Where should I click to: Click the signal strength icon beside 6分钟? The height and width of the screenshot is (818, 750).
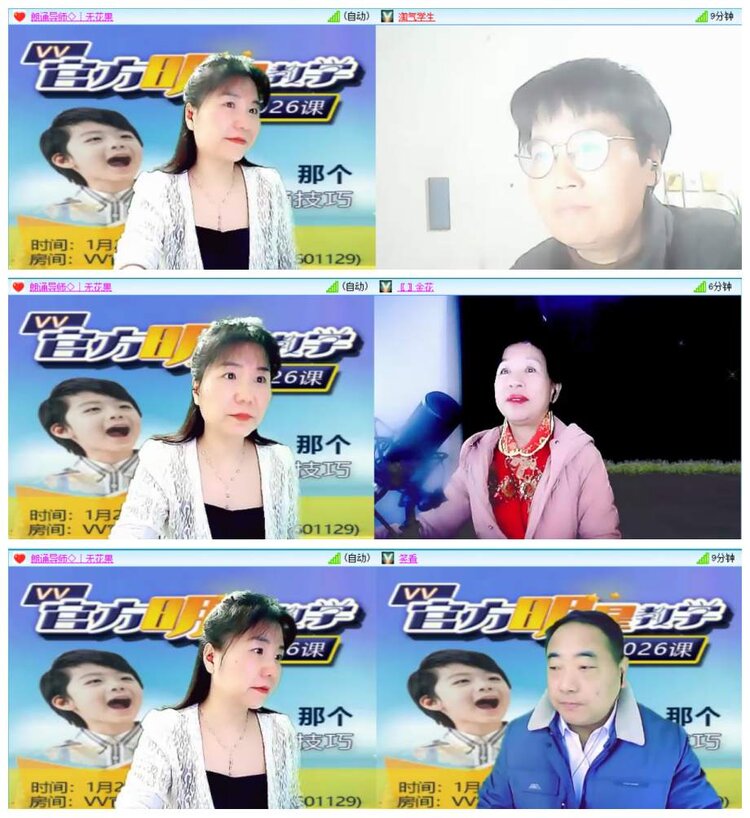pyautogui.click(x=702, y=287)
